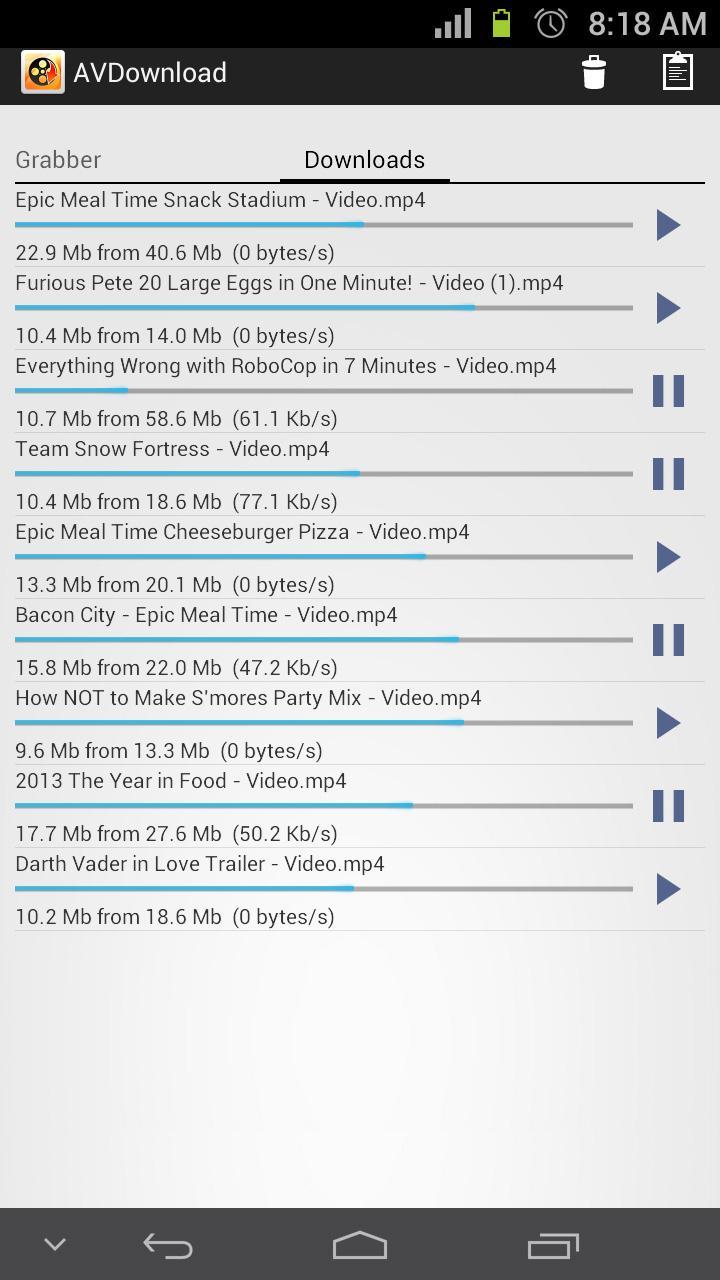Switch to the Grabber tab

coord(58,159)
